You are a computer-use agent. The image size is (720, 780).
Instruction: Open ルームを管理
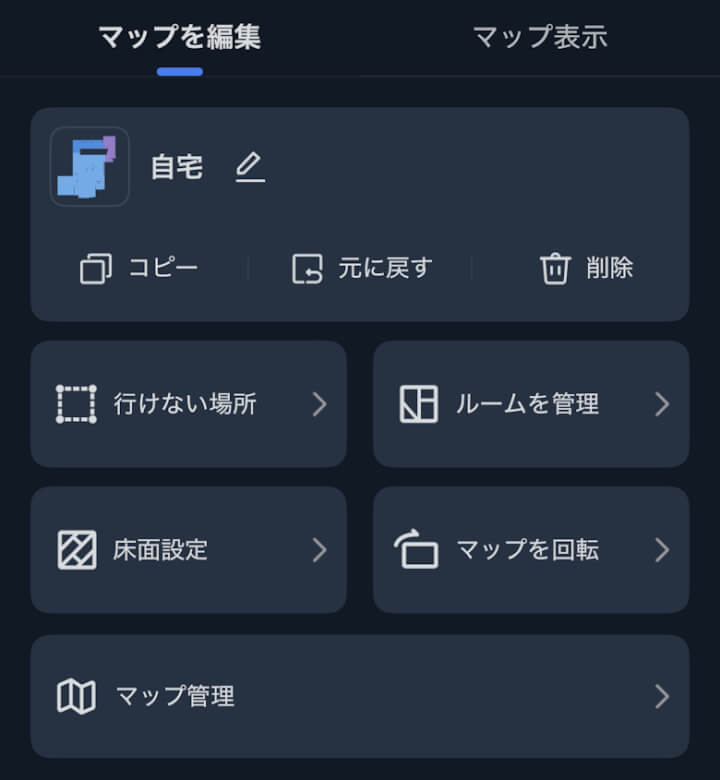click(531, 404)
